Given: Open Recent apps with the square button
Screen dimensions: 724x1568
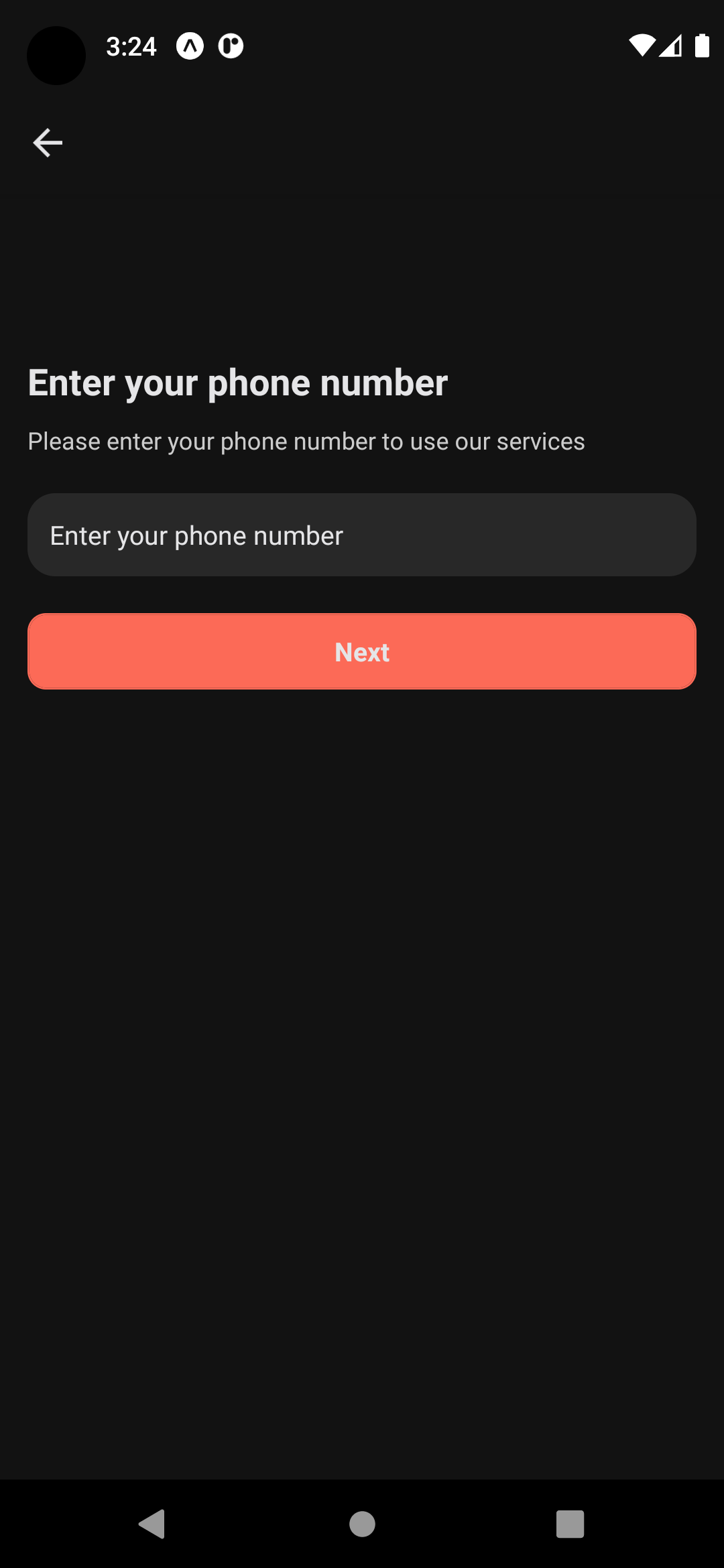Looking at the screenshot, I should click(x=569, y=1524).
